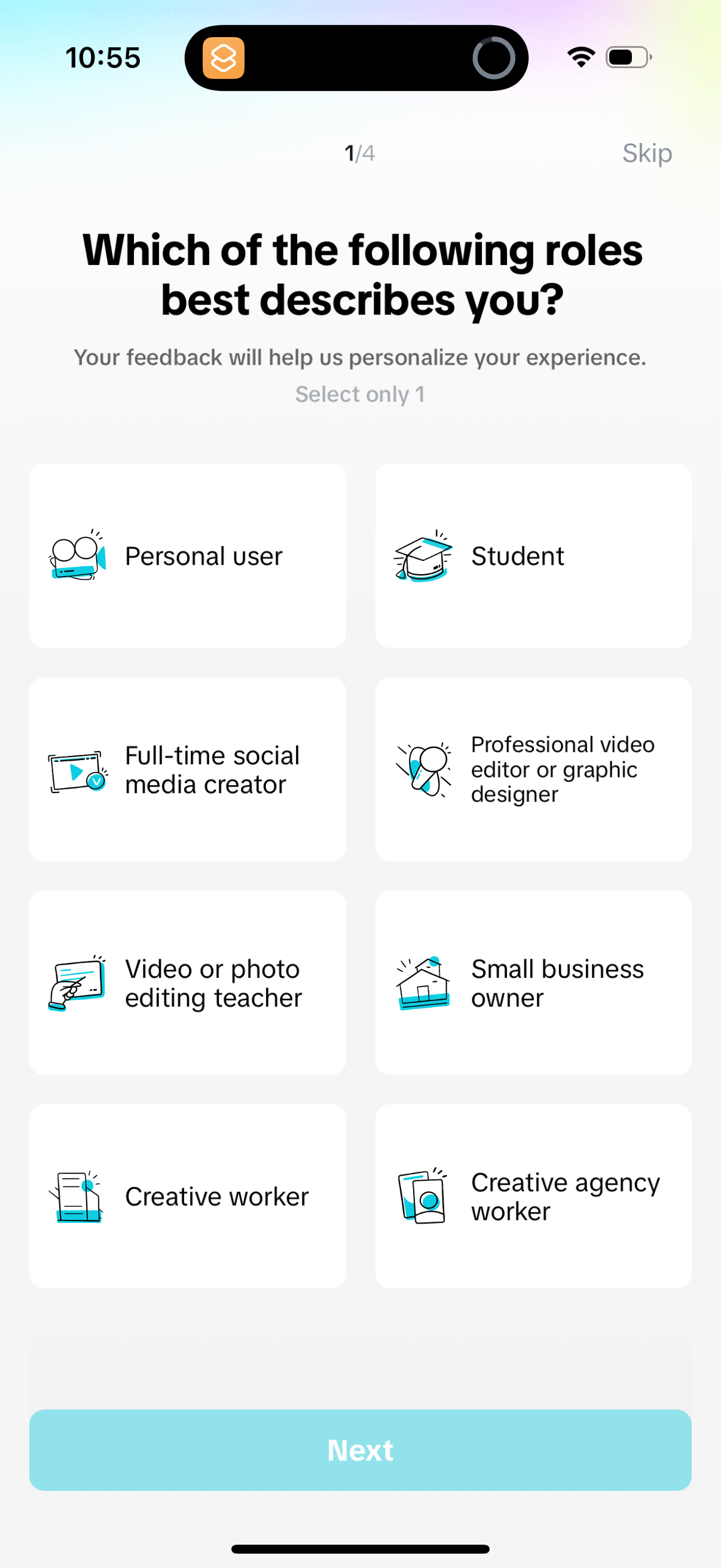This screenshot has width=721, height=1568.
Task: Click the Wi-Fi icon in the status bar
Action: (581, 56)
